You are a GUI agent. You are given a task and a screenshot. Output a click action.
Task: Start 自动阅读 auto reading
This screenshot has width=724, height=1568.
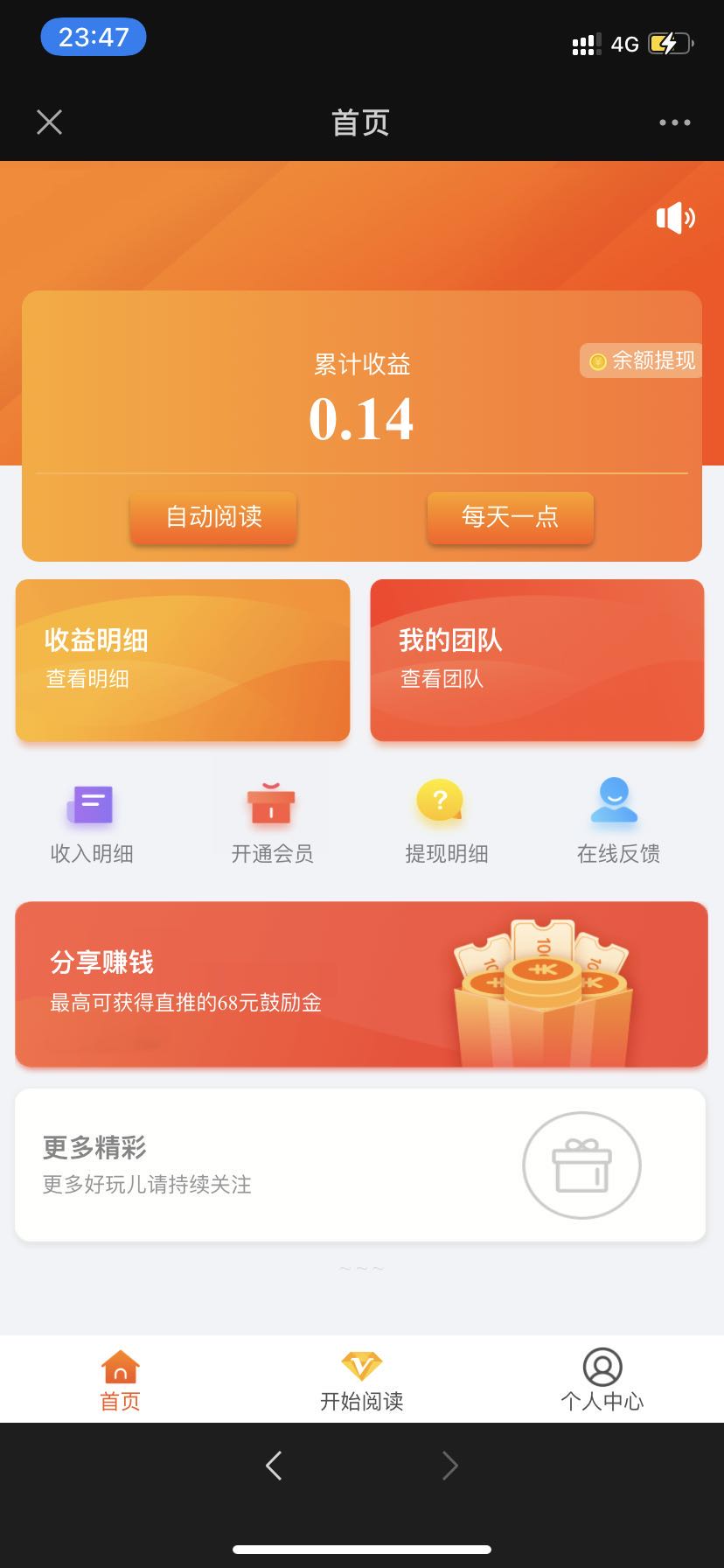click(x=214, y=517)
